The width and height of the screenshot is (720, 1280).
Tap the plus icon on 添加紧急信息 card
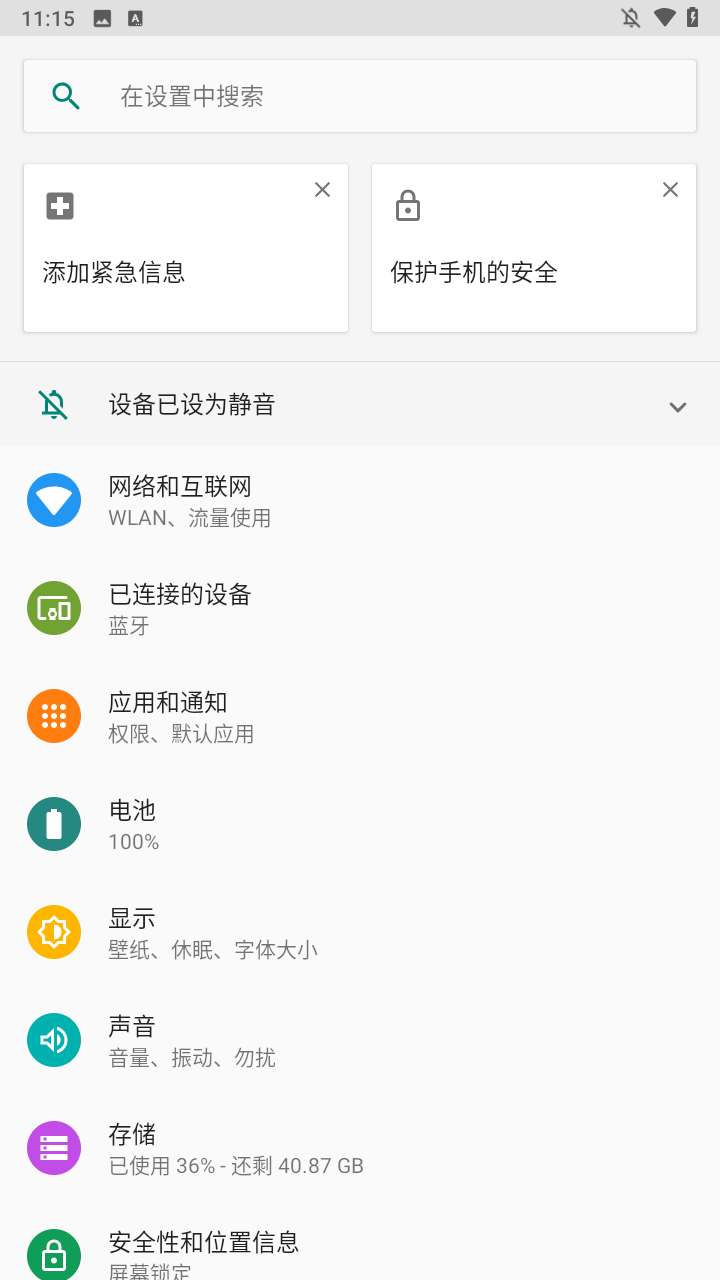[59, 205]
